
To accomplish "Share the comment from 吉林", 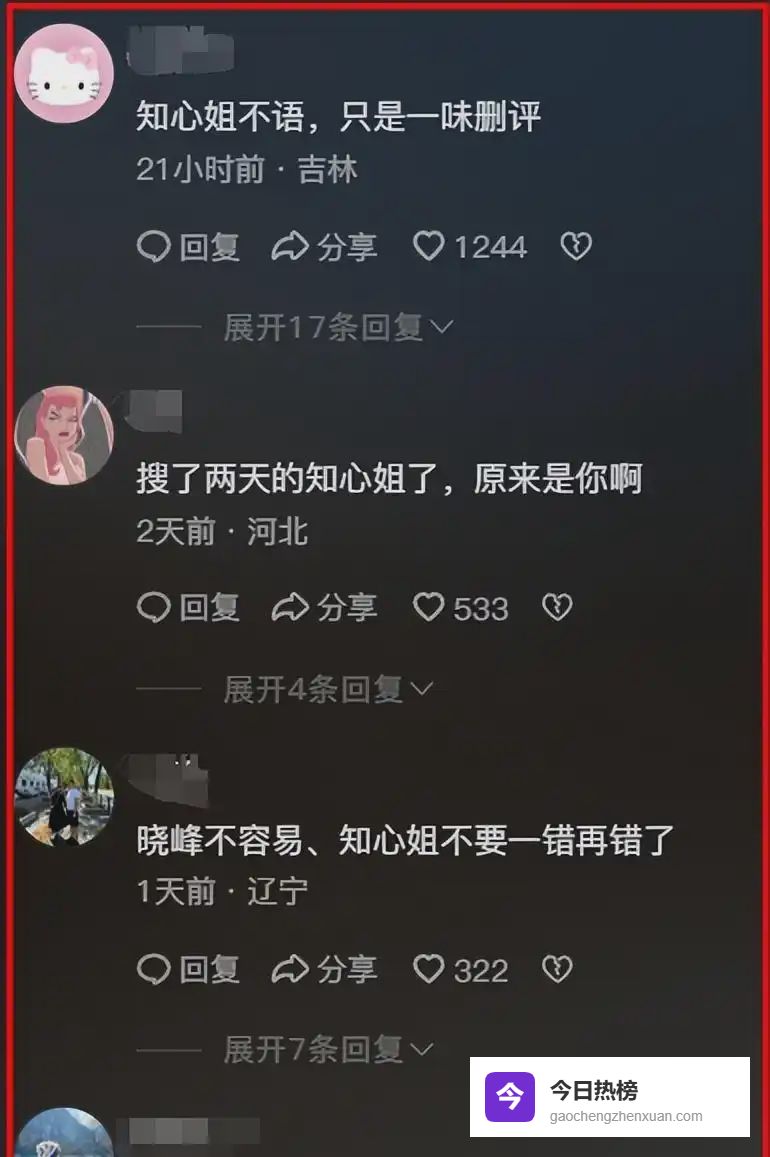I will click(325, 247).
